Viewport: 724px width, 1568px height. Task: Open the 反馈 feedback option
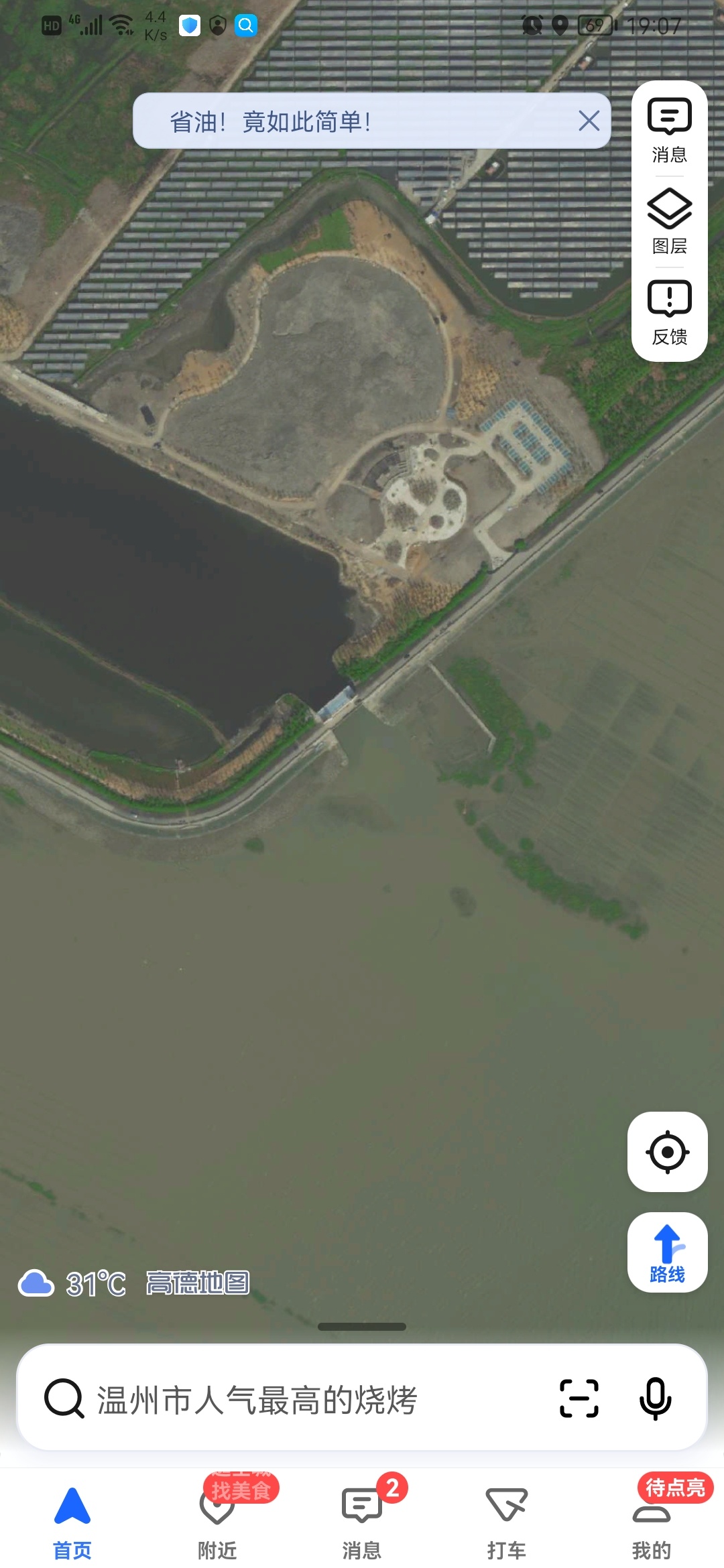point(669,313)
